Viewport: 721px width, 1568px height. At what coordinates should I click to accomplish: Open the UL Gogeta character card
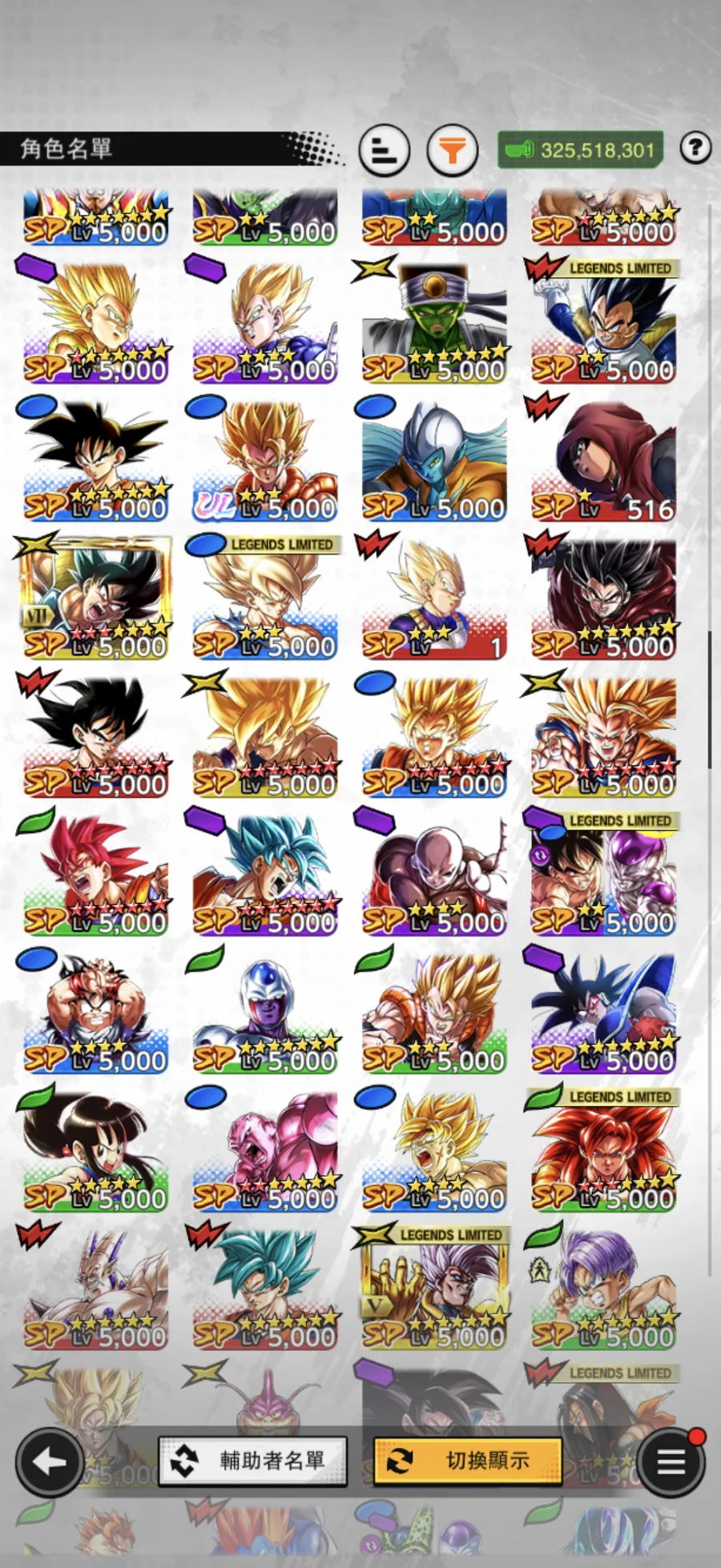pos(264,461)
